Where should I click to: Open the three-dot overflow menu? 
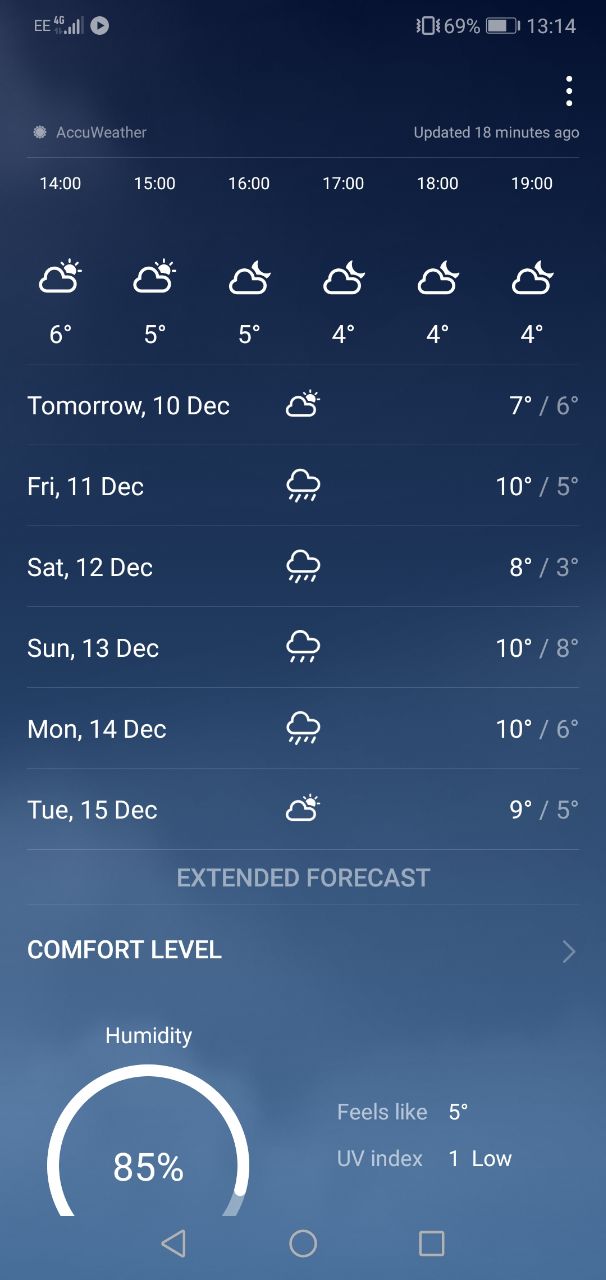tap(569, 91)
